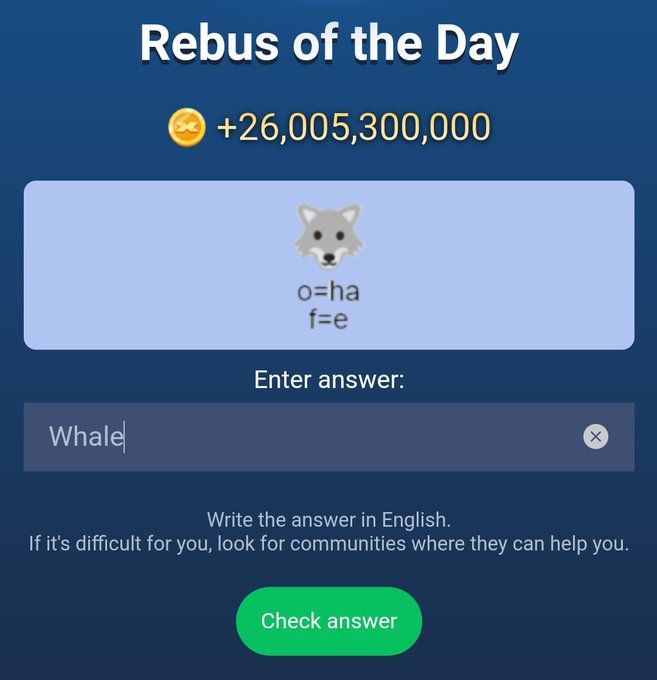Focus the Enter answer text field

[300, 437]
